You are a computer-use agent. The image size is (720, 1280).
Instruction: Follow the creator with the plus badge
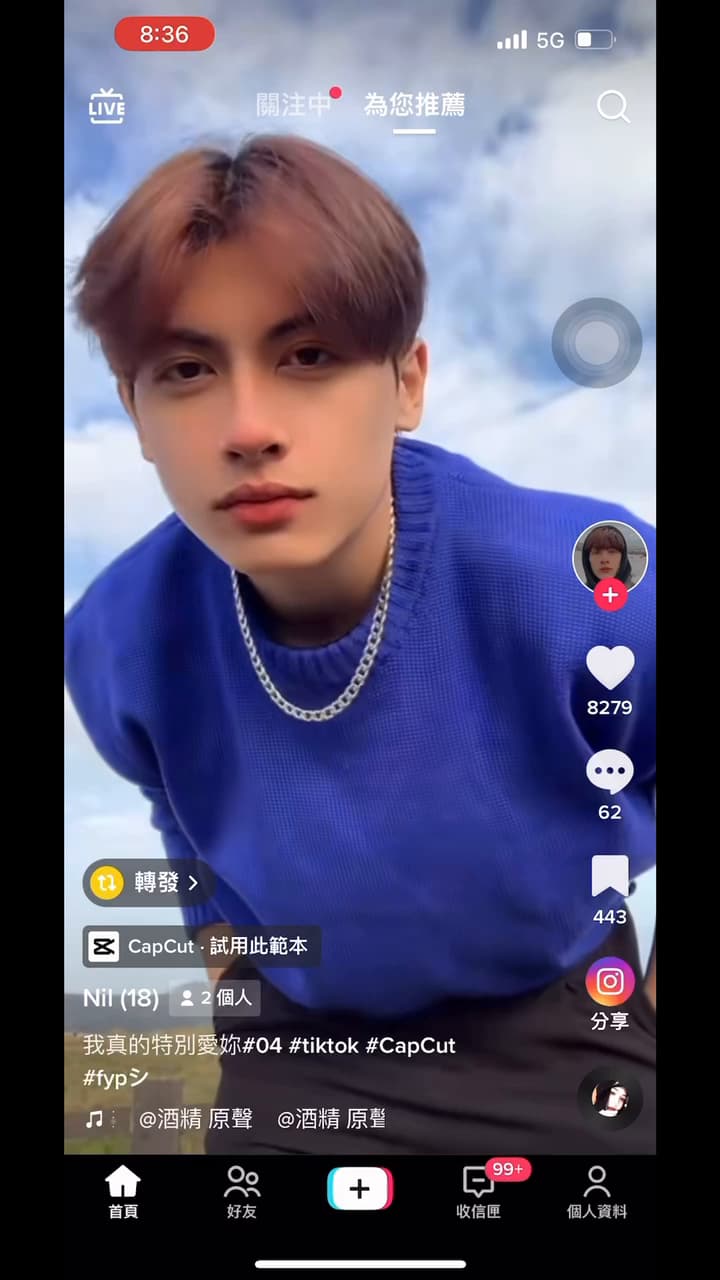[x=610, y=595]
